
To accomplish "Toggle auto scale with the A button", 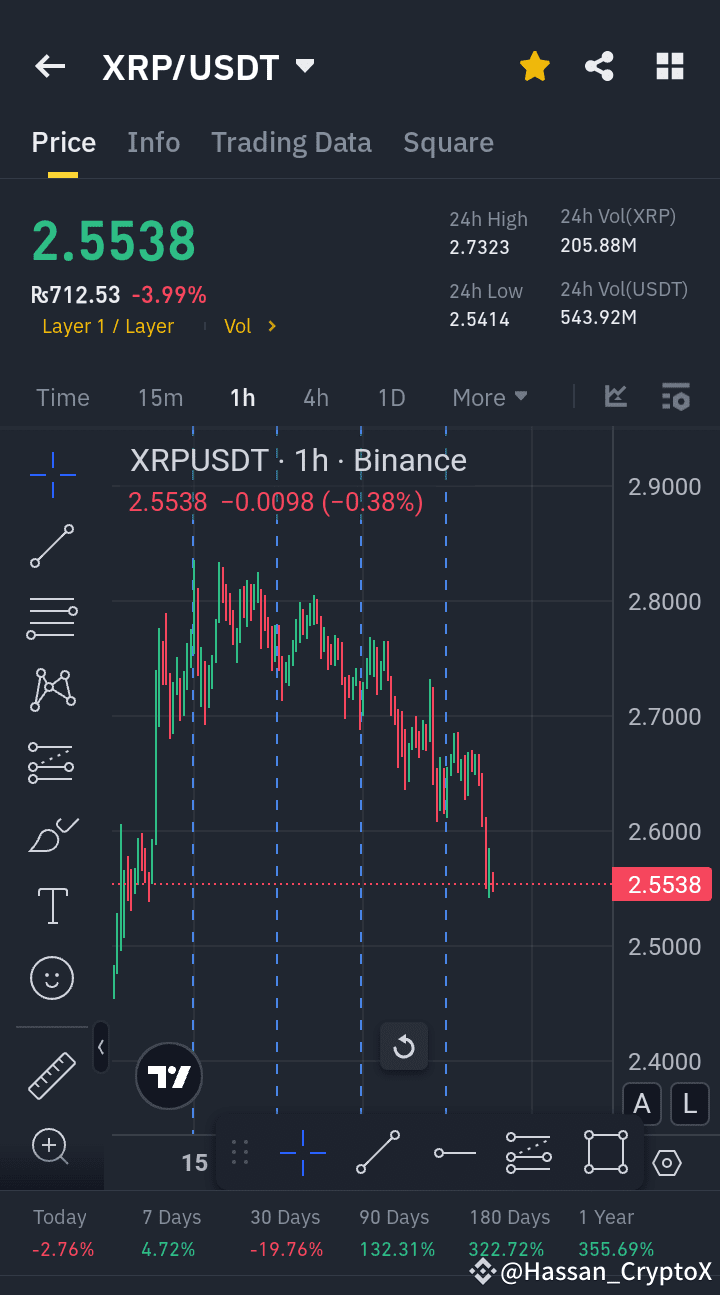I will [x=641, y=1104].
